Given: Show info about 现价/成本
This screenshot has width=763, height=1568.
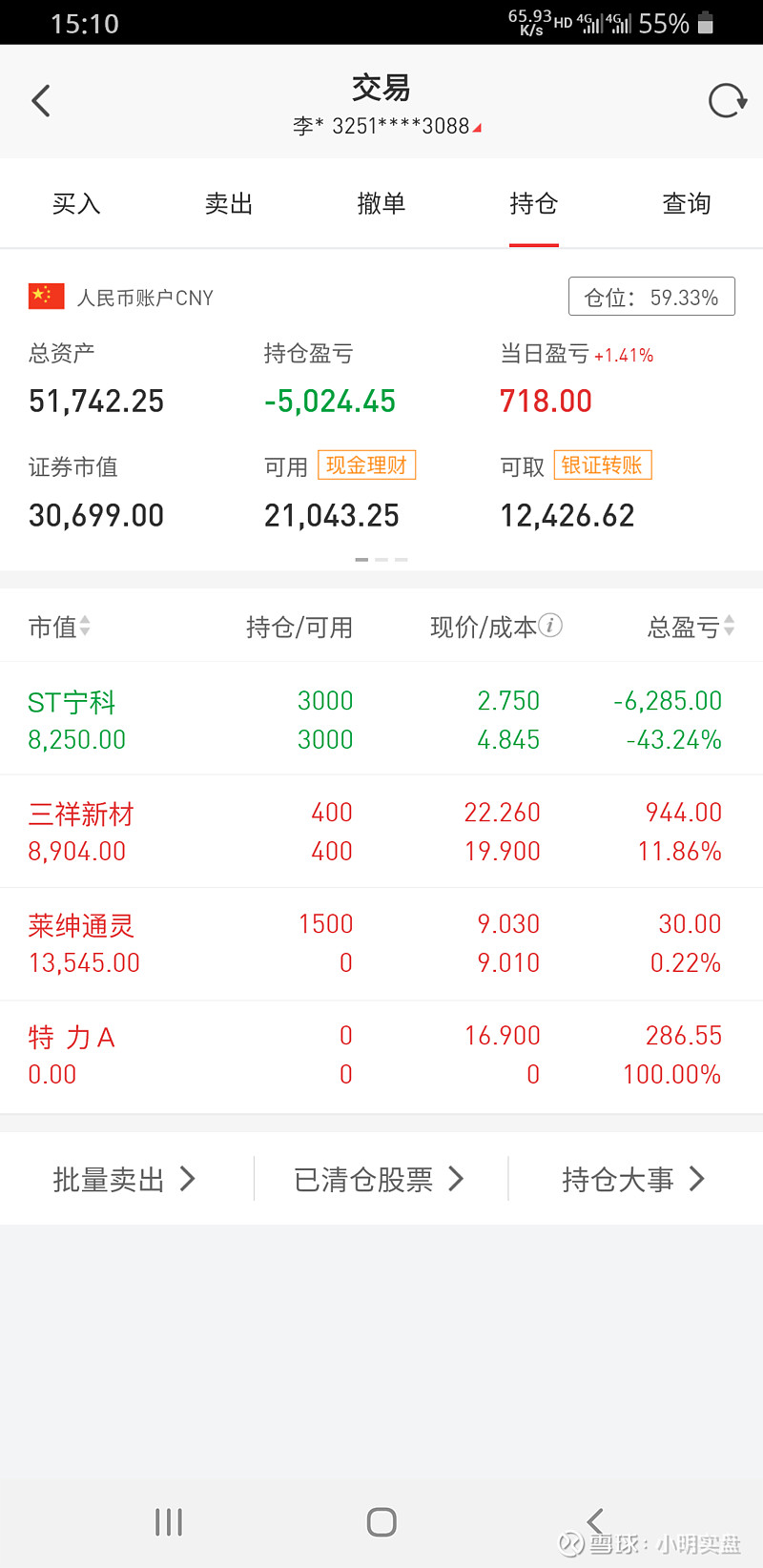Looking at the screenshot, I should pyautogui.click(x=550, y=625).
